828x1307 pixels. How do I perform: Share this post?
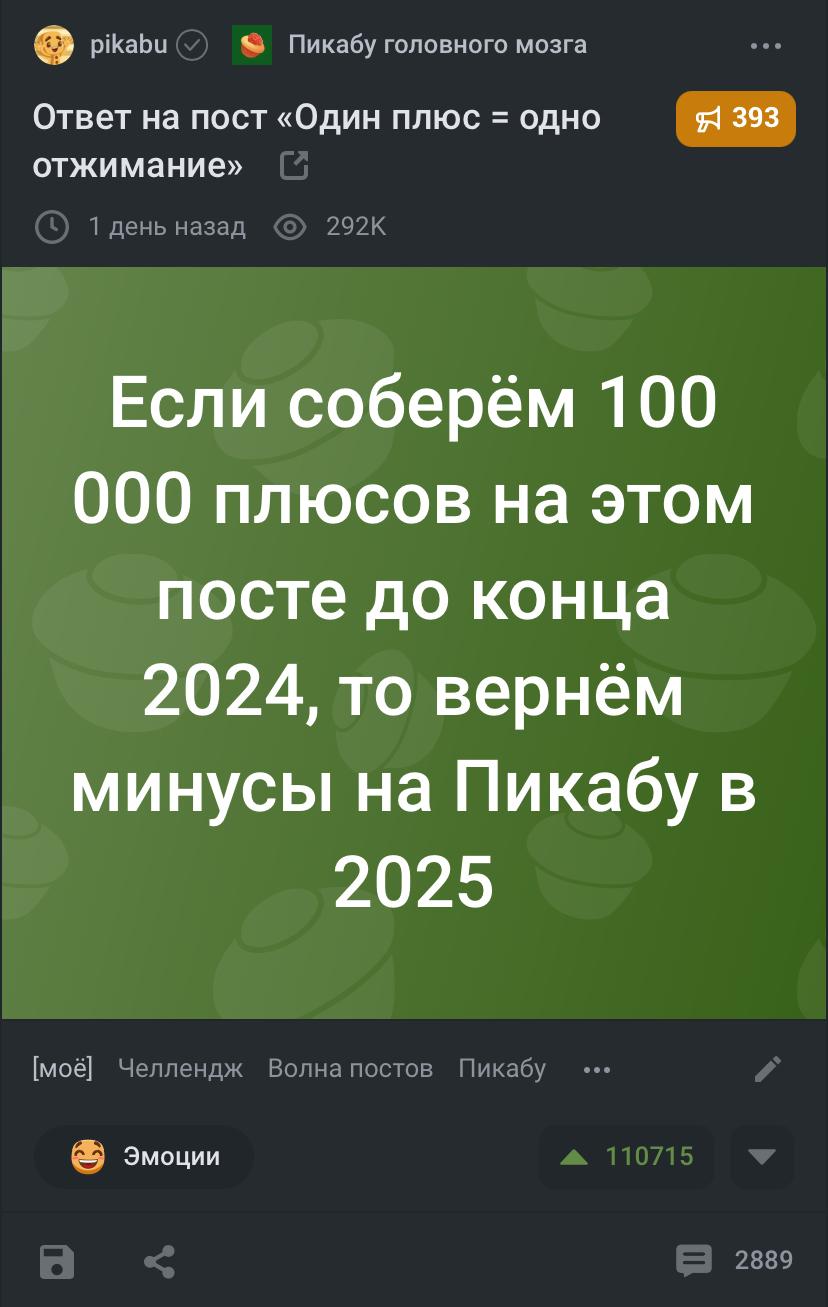[160, 1261]
